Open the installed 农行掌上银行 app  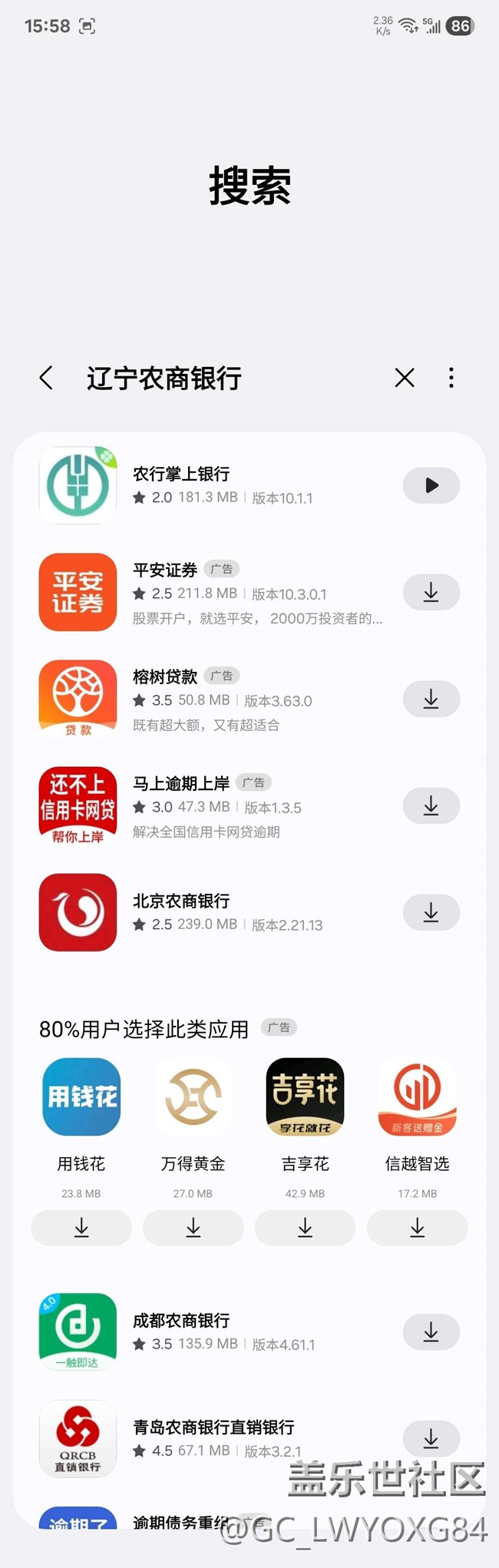coord(431,485)
